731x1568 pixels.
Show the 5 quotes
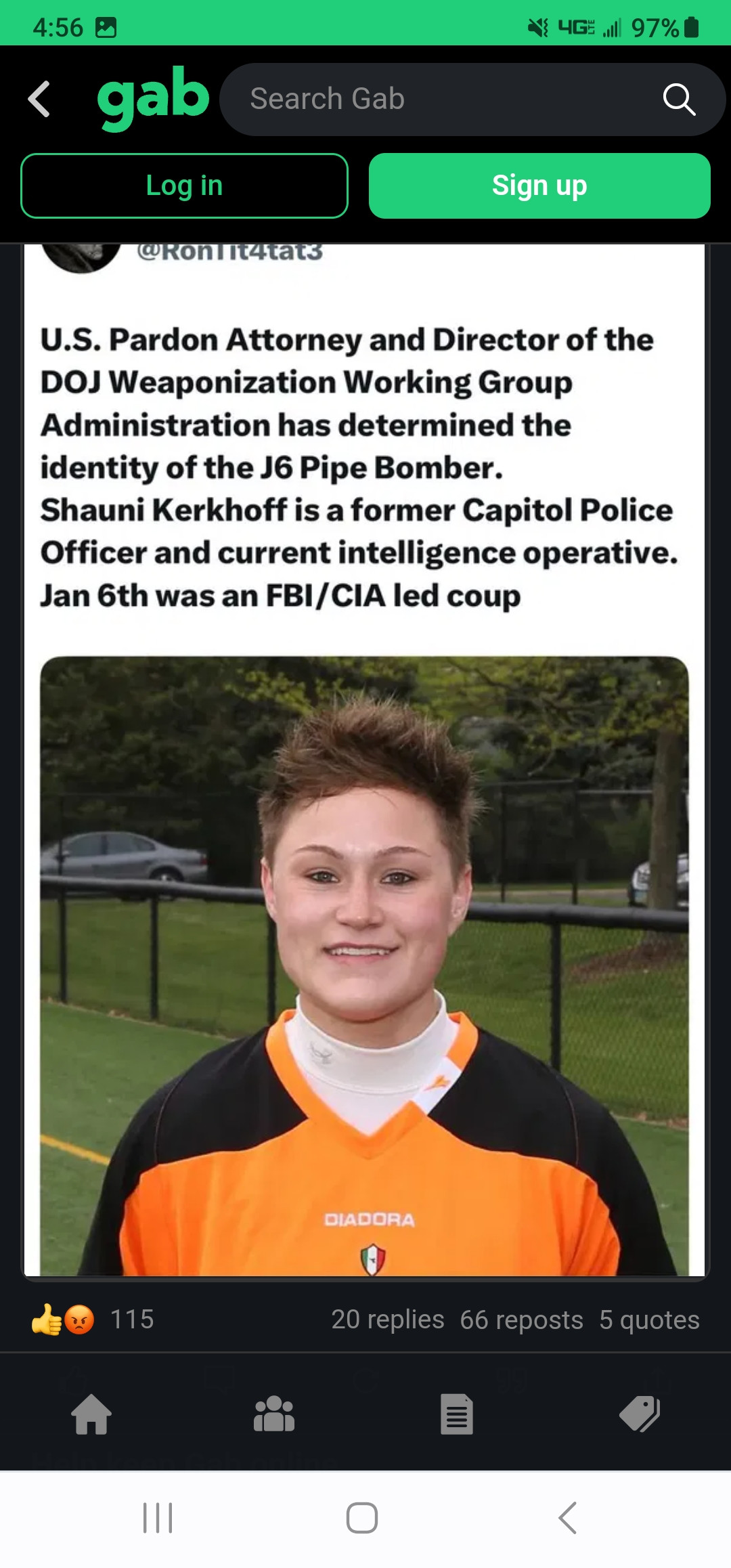[648, 1320]
